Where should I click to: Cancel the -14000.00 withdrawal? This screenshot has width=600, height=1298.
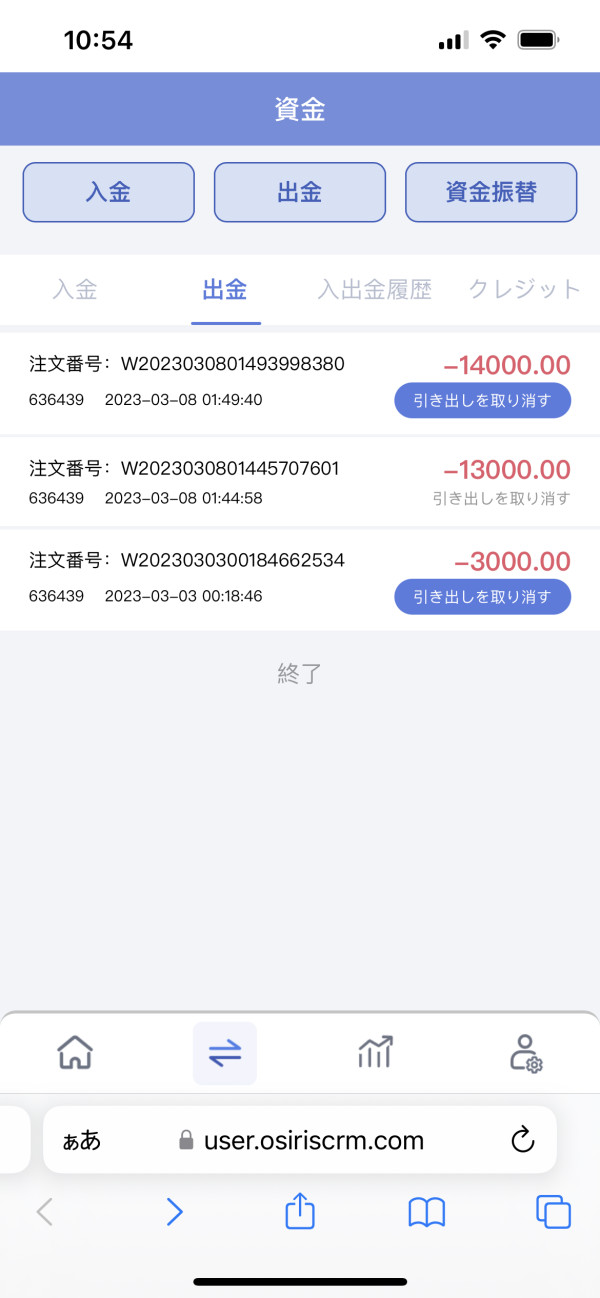click(x=482, y=401)
